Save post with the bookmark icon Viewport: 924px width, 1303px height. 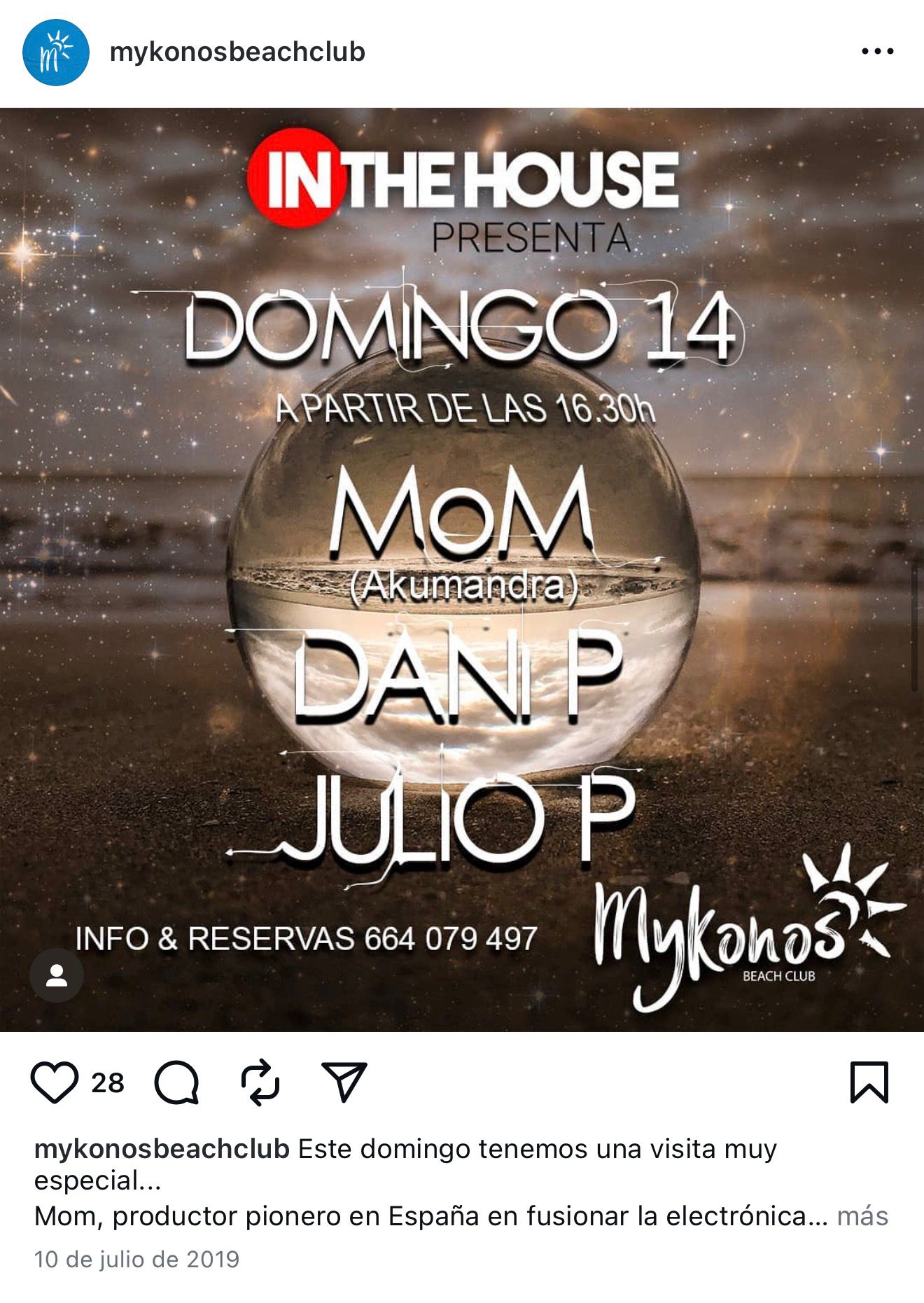[x=869, y=1082]
